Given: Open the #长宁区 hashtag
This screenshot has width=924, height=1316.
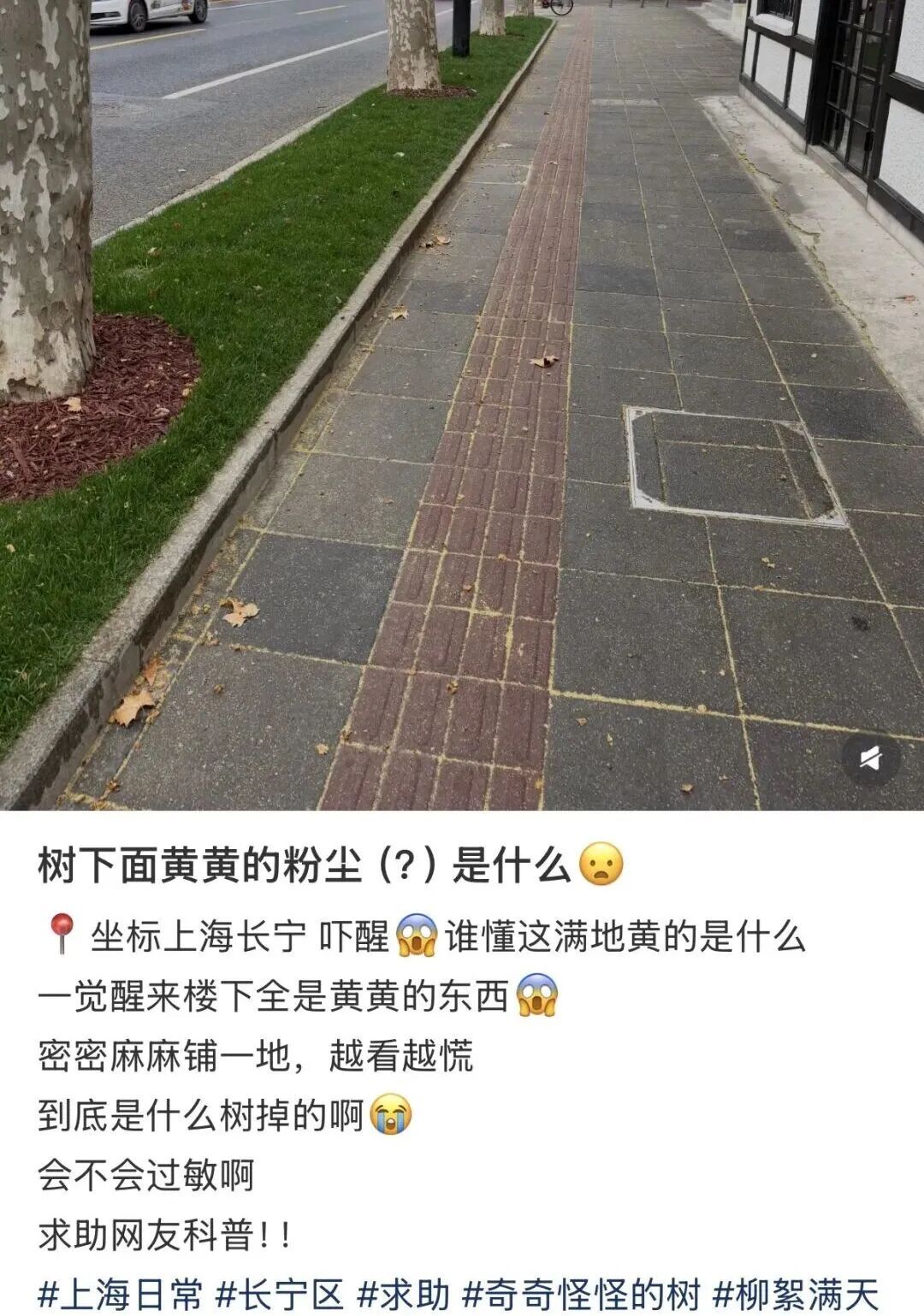Looking at the screenshot, I should (x=280, y=1295).
